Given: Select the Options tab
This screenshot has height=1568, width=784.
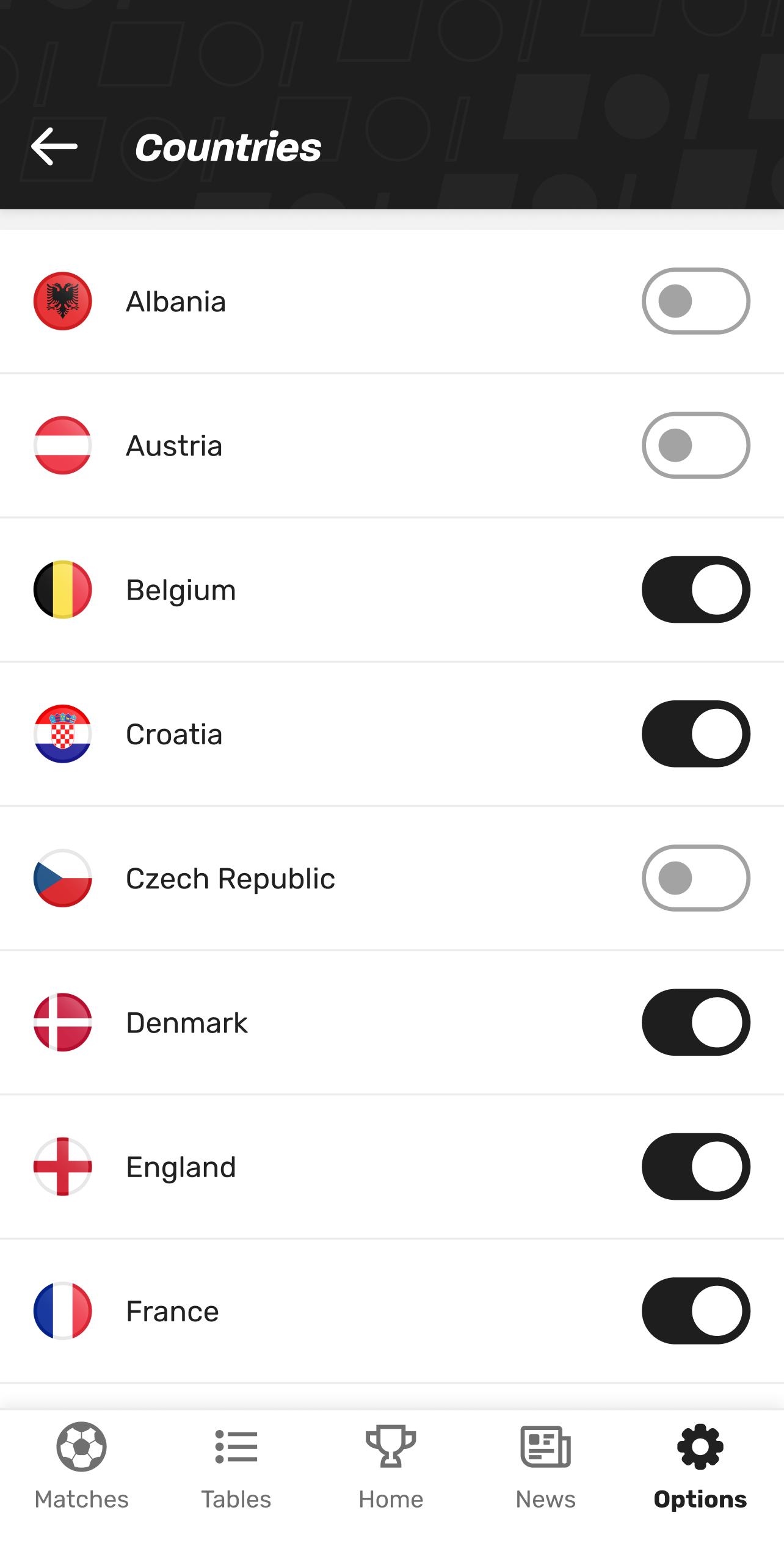Looking at the screenshot, I should coord(700,1467).
